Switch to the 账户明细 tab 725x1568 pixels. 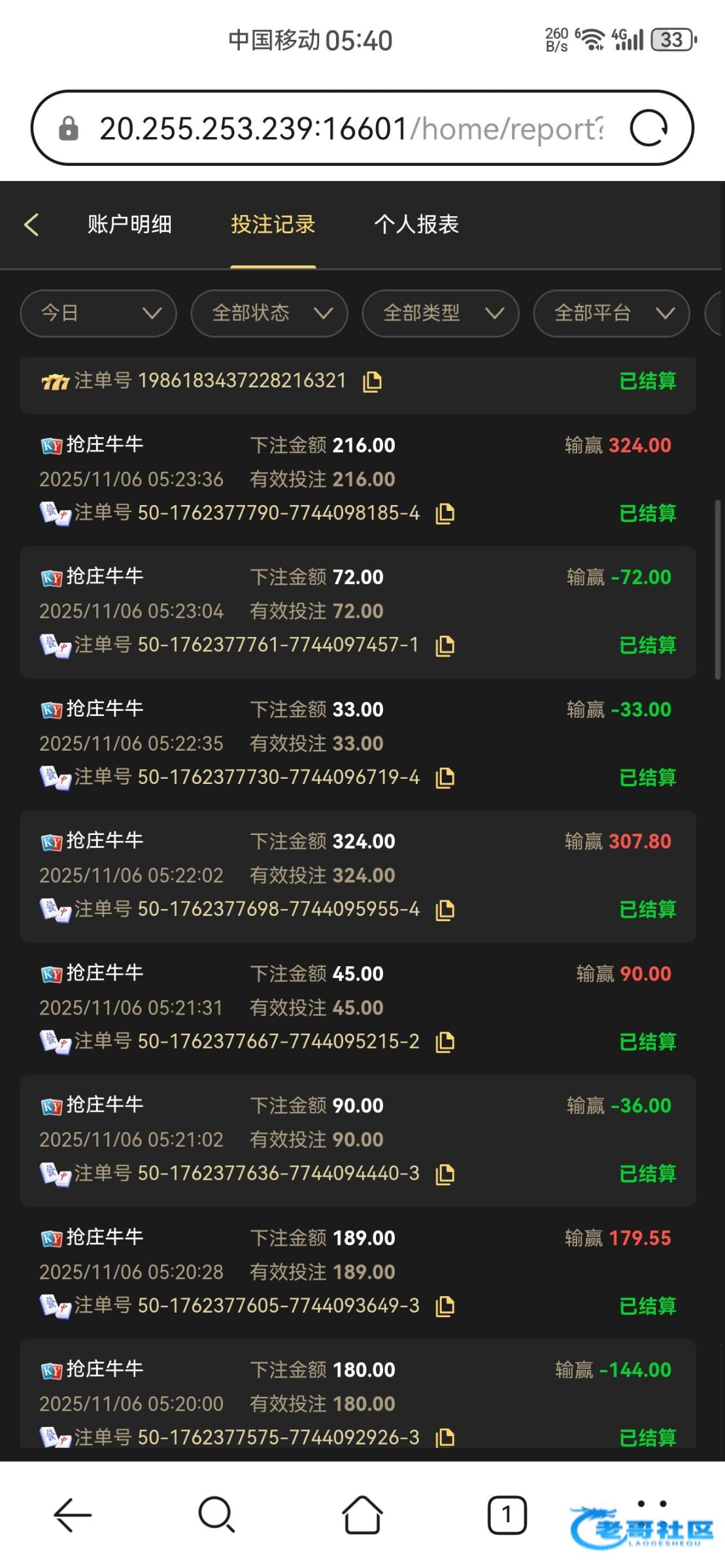point(129,224)
